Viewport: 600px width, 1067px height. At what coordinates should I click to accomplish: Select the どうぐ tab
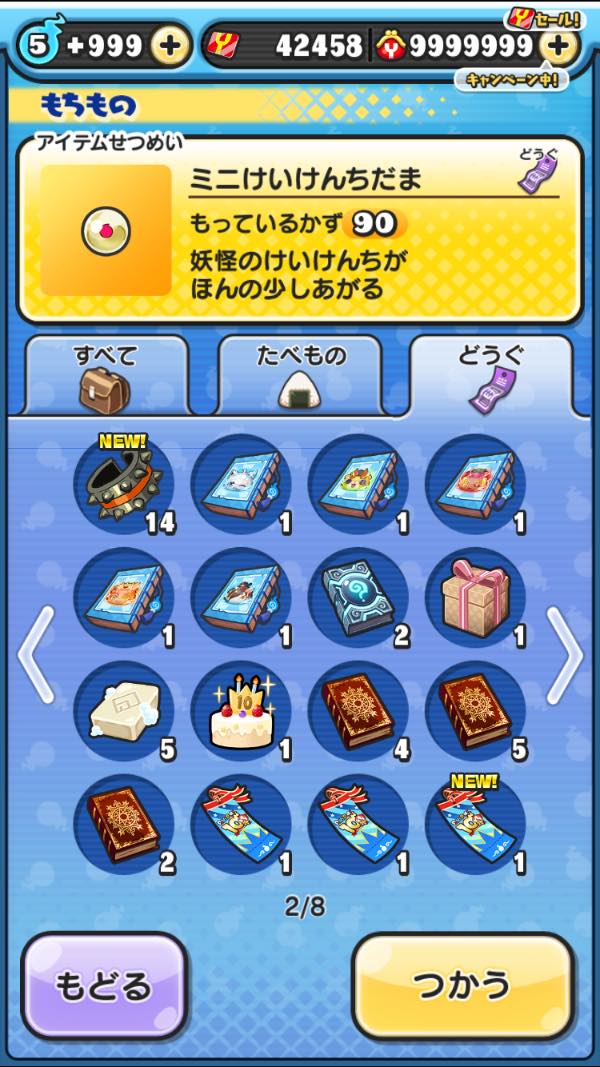coord(491,375)
